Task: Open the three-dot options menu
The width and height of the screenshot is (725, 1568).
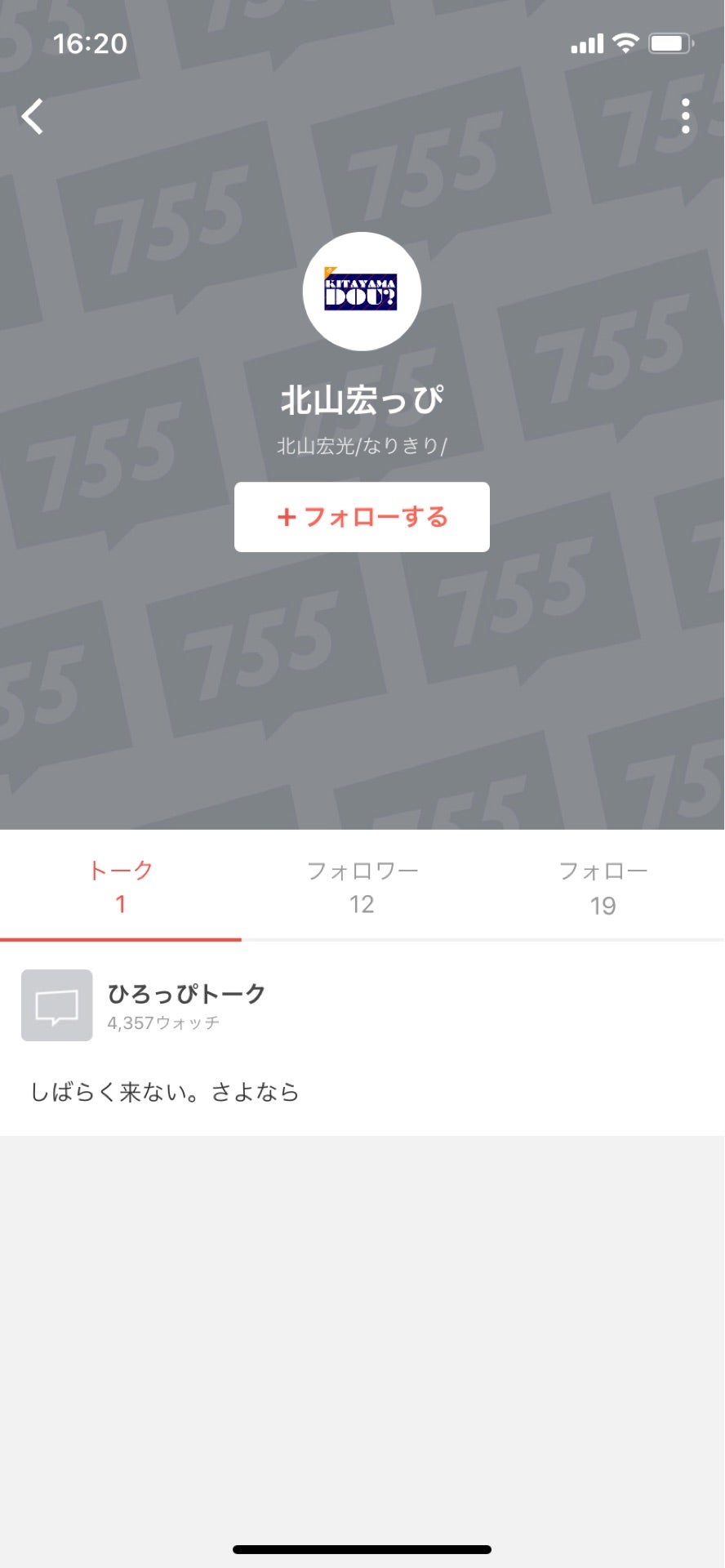Action: [685, 116]
